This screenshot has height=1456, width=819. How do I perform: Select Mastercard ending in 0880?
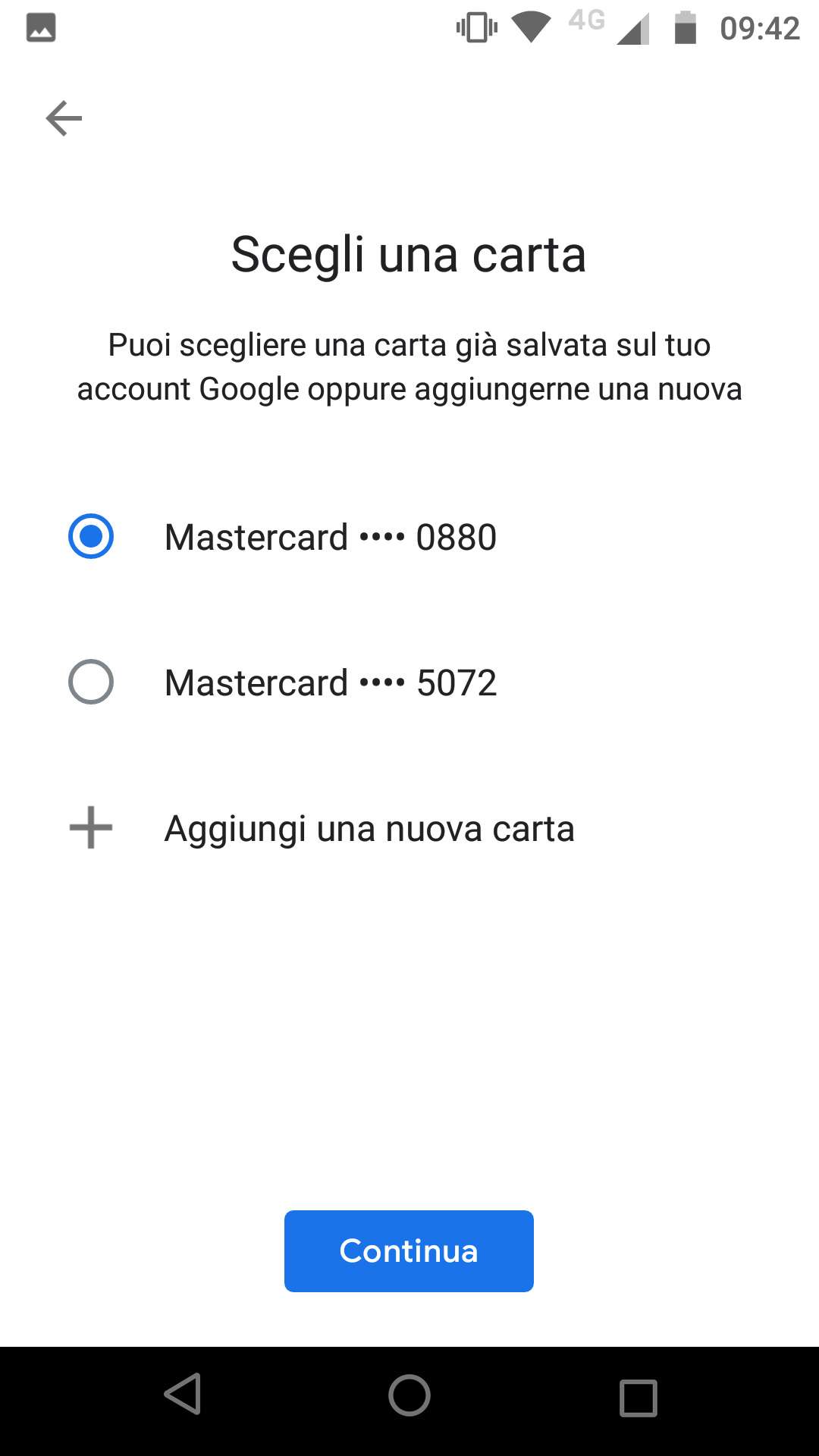click(91, 537)
